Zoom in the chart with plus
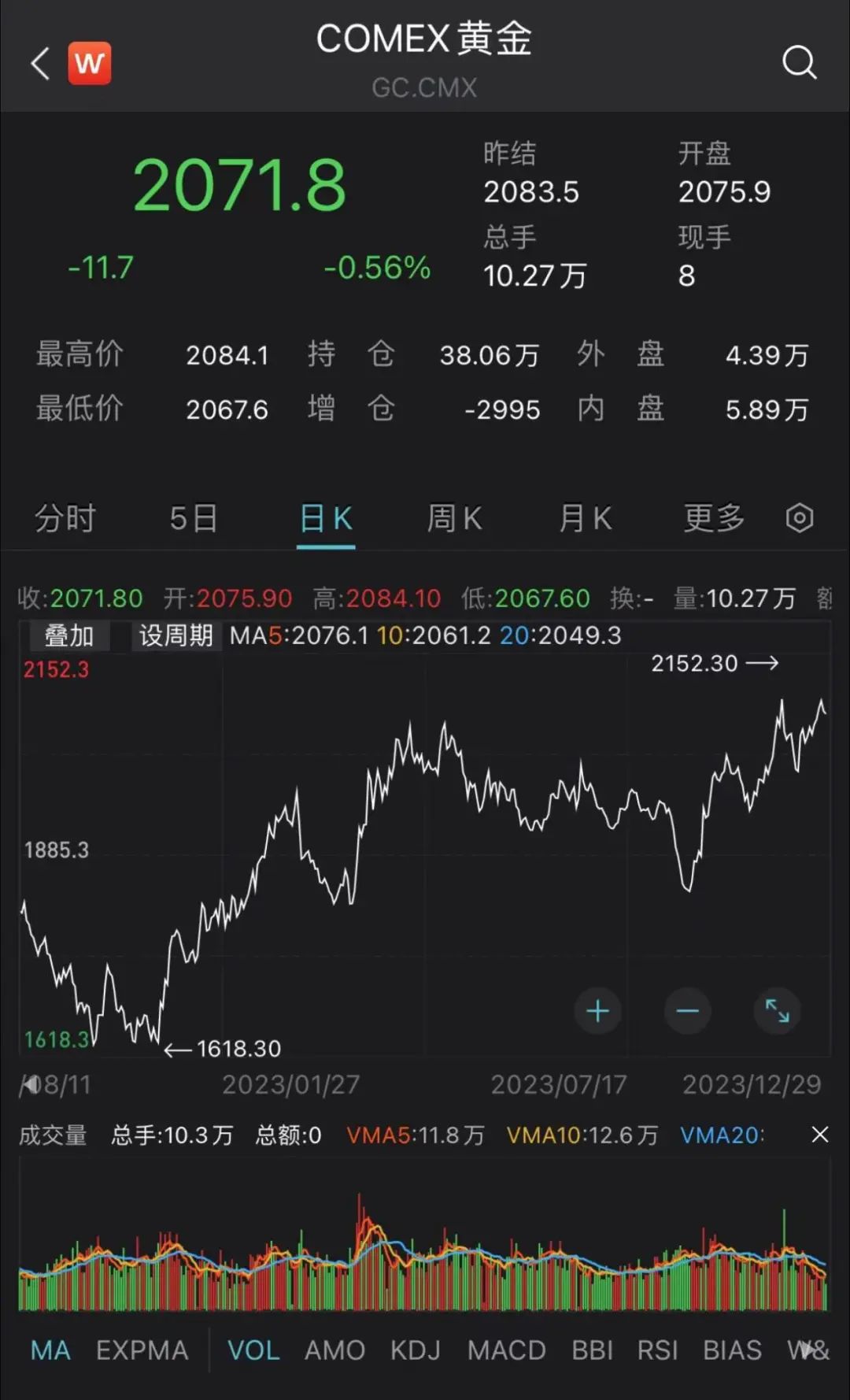Viewport: 850px width, 1400px height. 598,1010
